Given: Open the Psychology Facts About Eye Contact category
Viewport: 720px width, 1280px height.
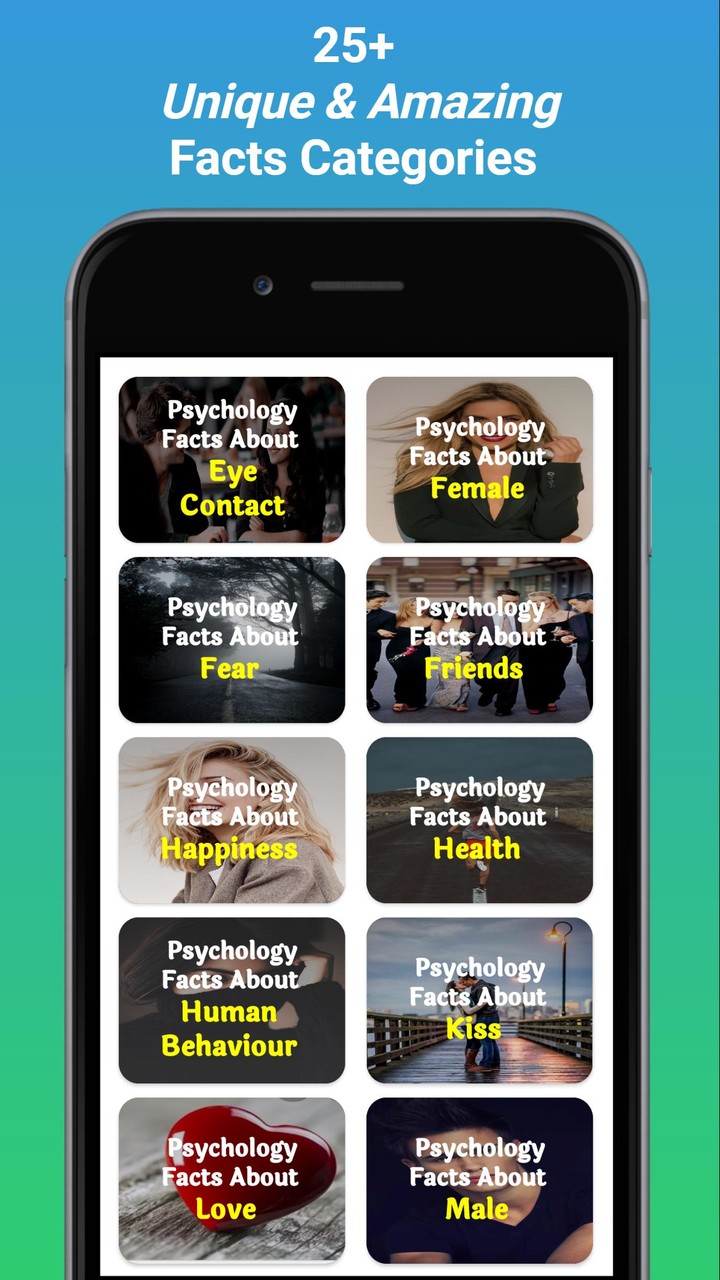Looking at the screenshot, I should [232, 459].
